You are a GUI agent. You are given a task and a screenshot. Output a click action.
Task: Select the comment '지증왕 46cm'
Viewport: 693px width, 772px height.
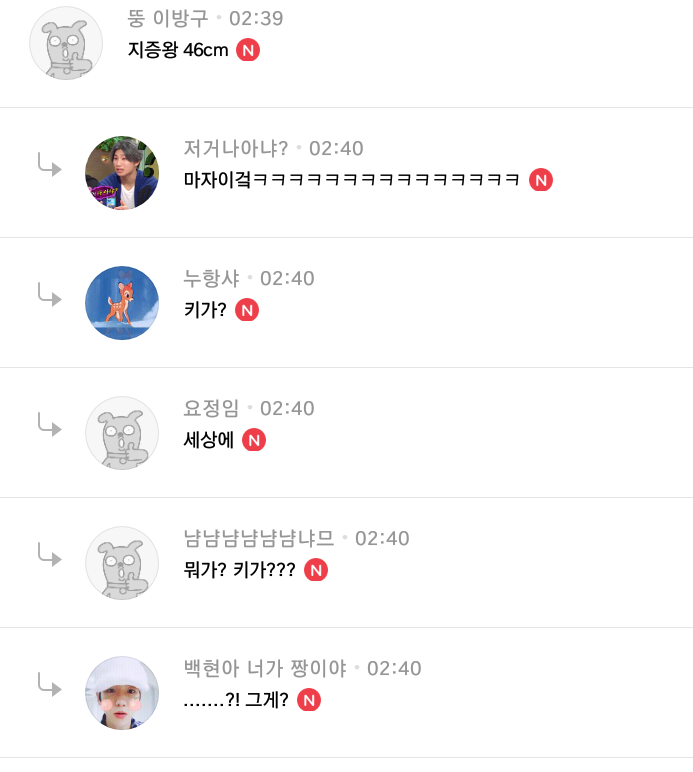(178, 50)
